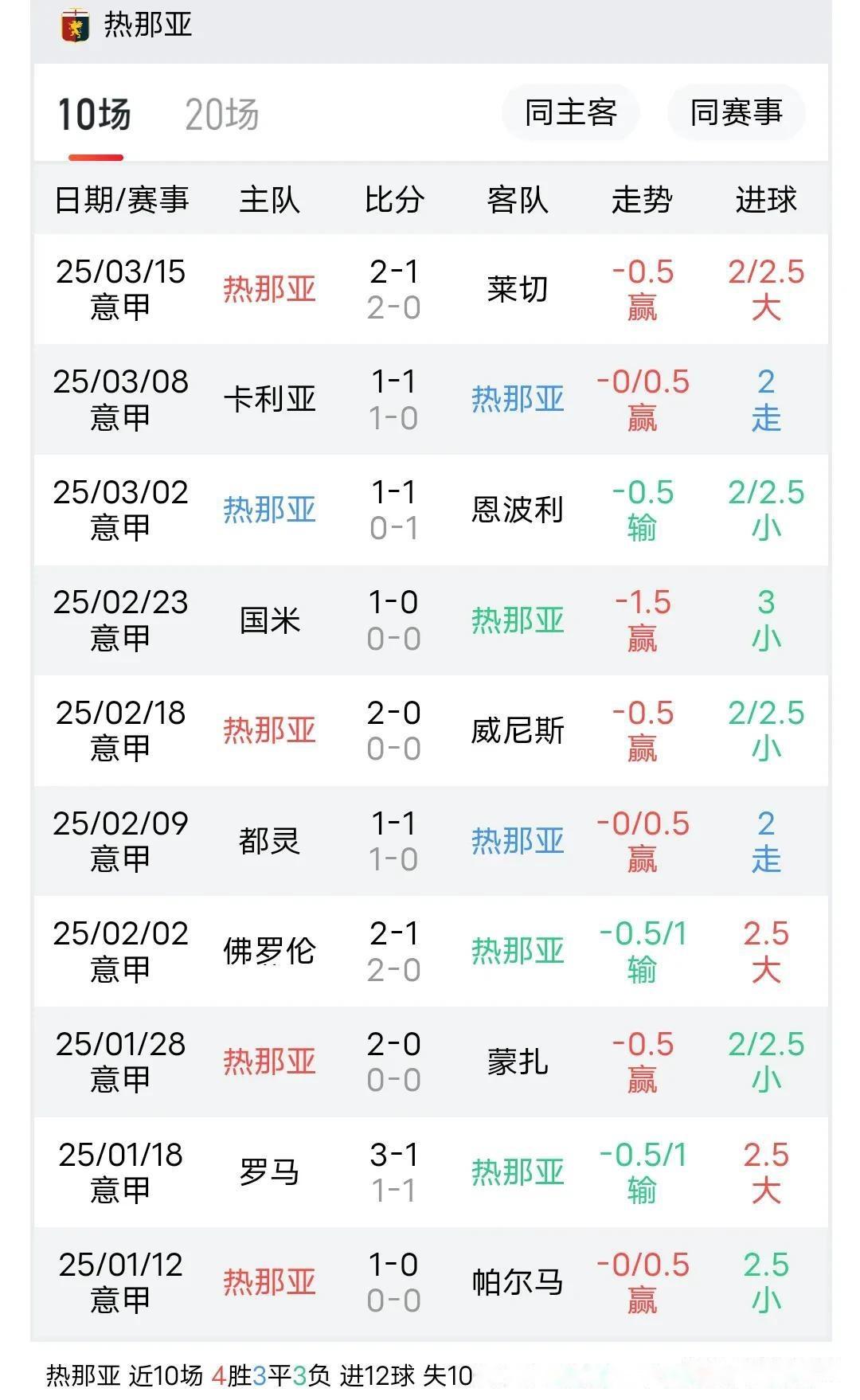Select the 25/01/28 match row versus 蒙扎
Image resolution: width=860 pixels, height=1400 pixels.
(x=430, y=1062)
